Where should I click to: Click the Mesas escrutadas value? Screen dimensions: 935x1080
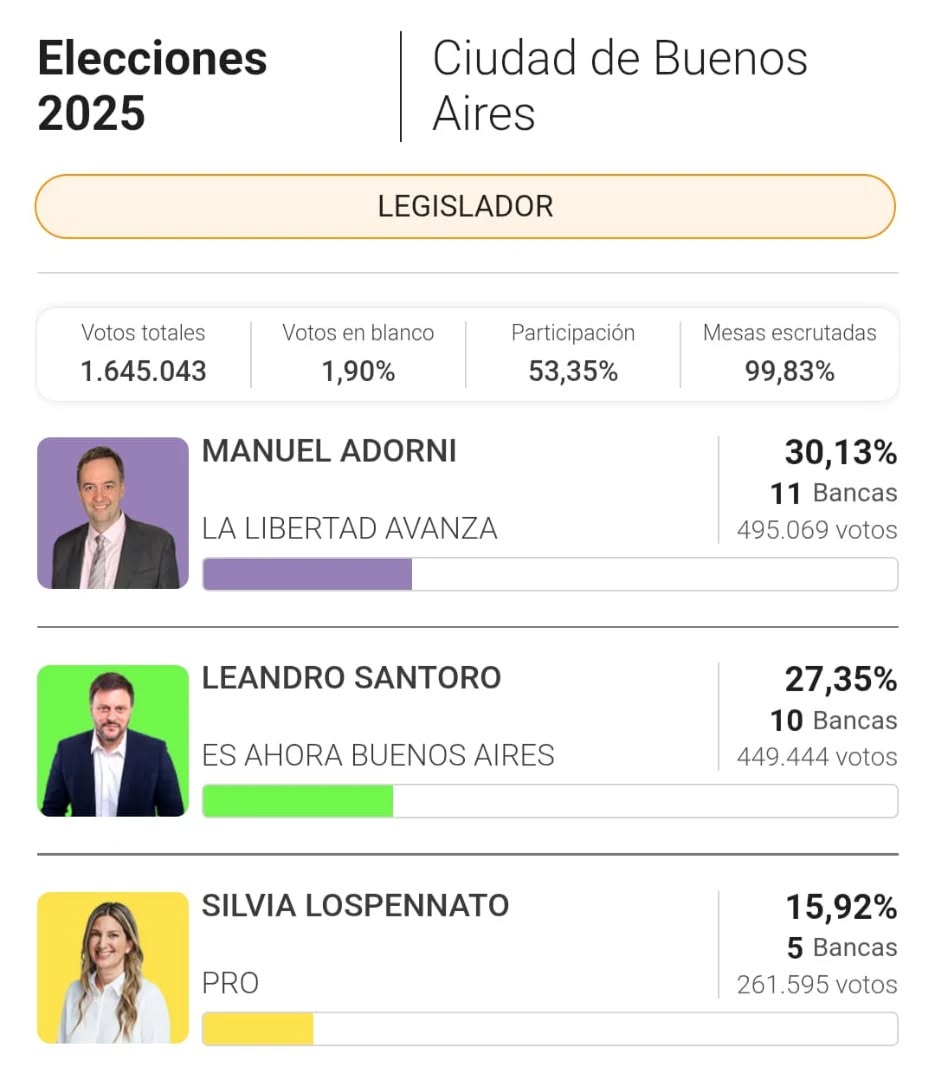point(787,371)
